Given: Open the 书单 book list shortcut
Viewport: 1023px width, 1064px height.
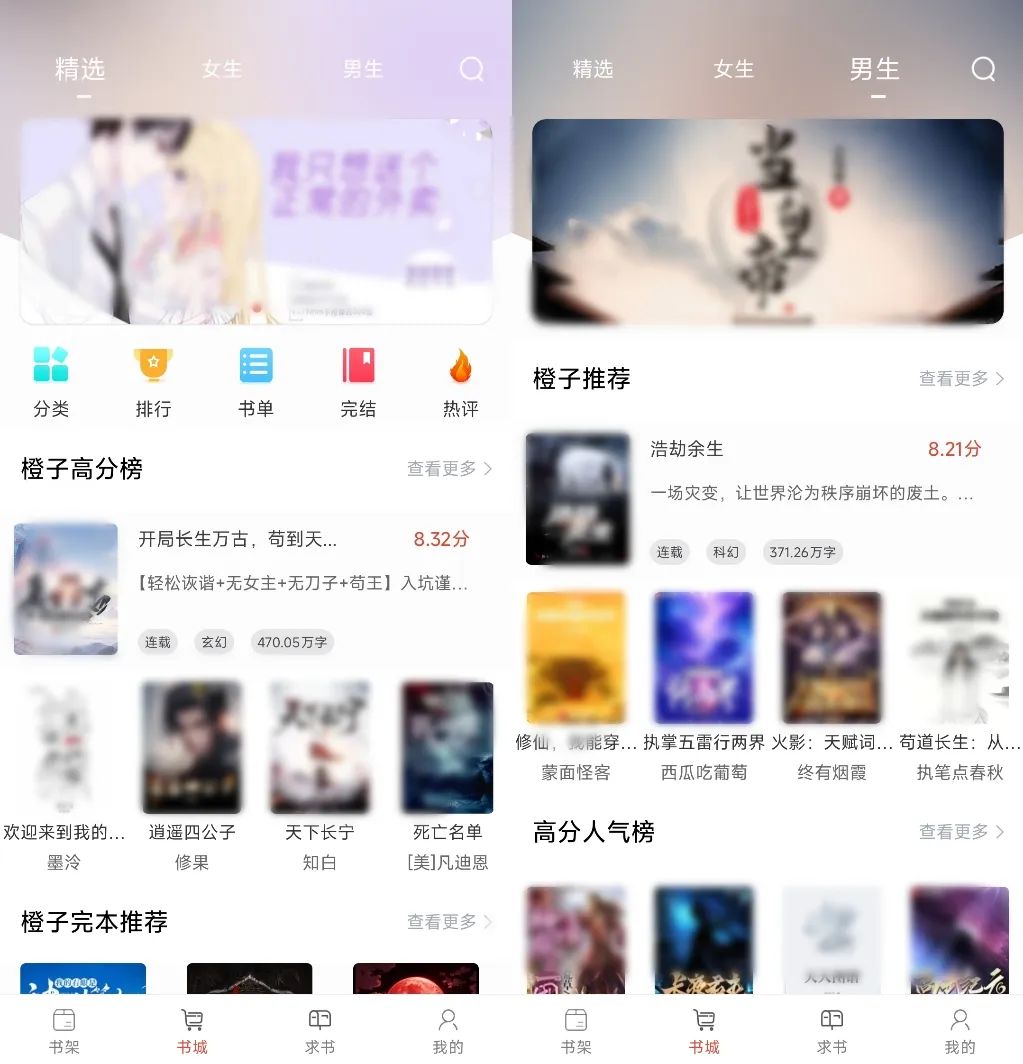Looking at the screenshot, I should 256,380.
